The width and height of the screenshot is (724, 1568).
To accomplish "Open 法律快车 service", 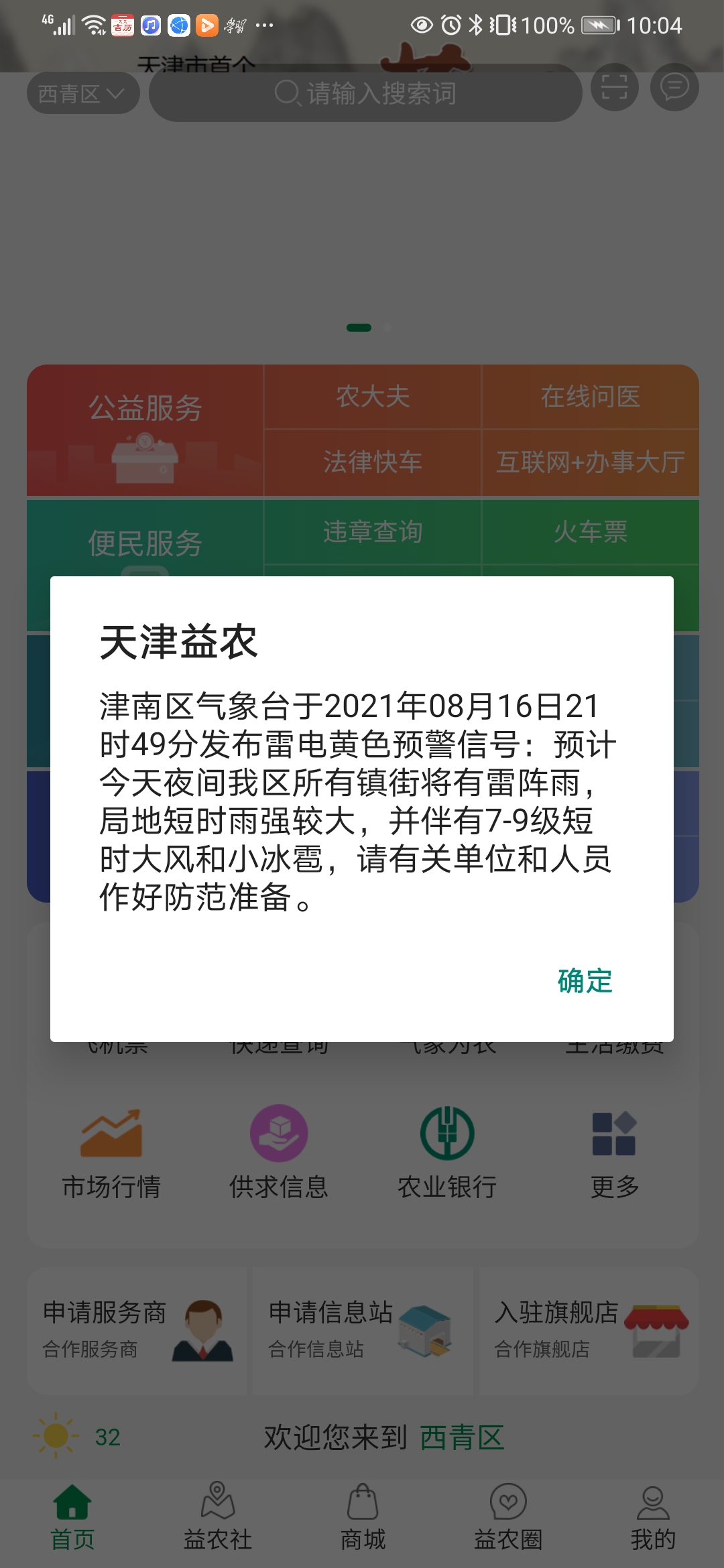I will click(373, 462).
